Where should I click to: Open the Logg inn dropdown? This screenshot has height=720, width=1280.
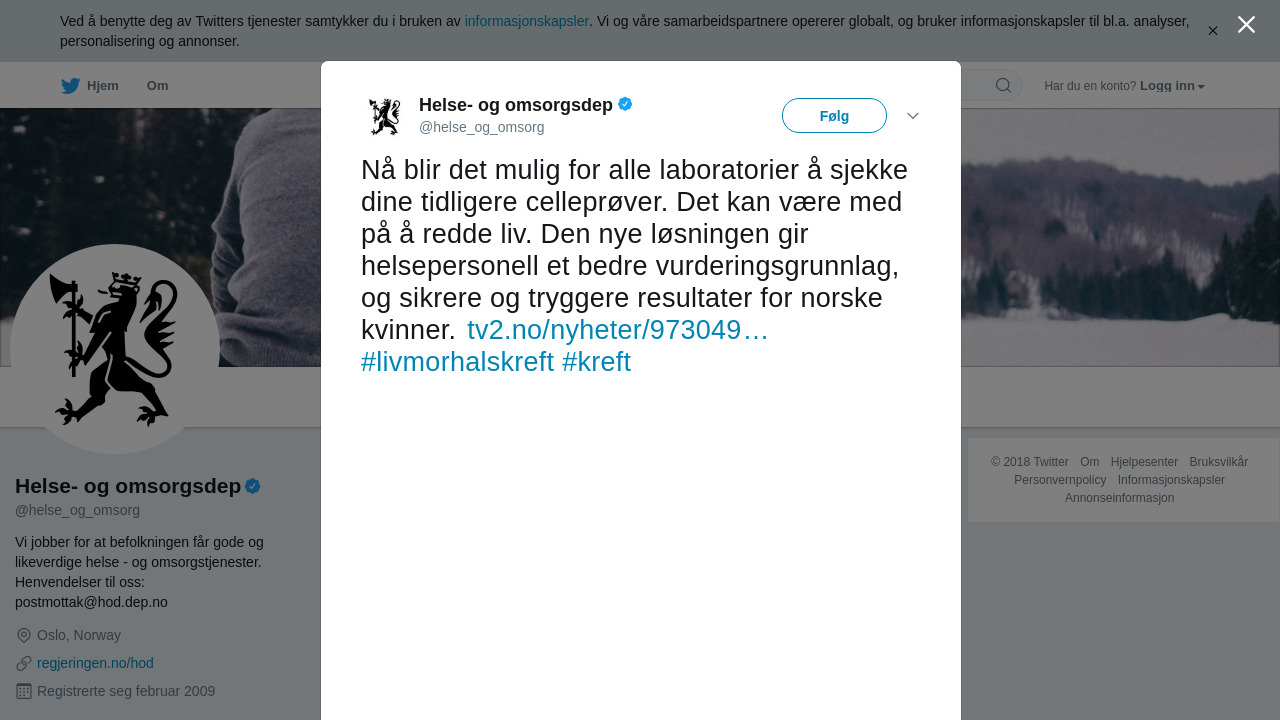[1171, 86]
